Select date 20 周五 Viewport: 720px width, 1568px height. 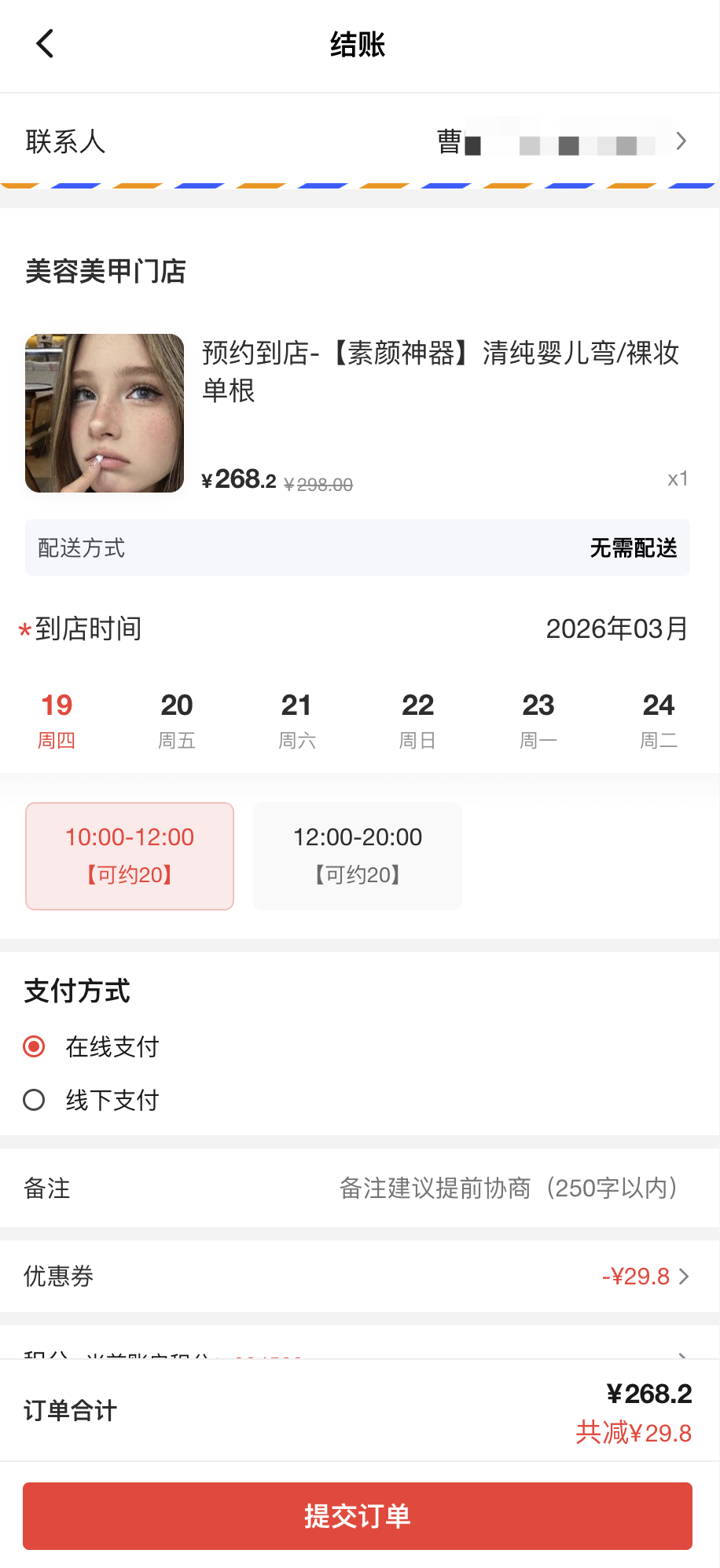pyautogui.click(x=177, y=719)
